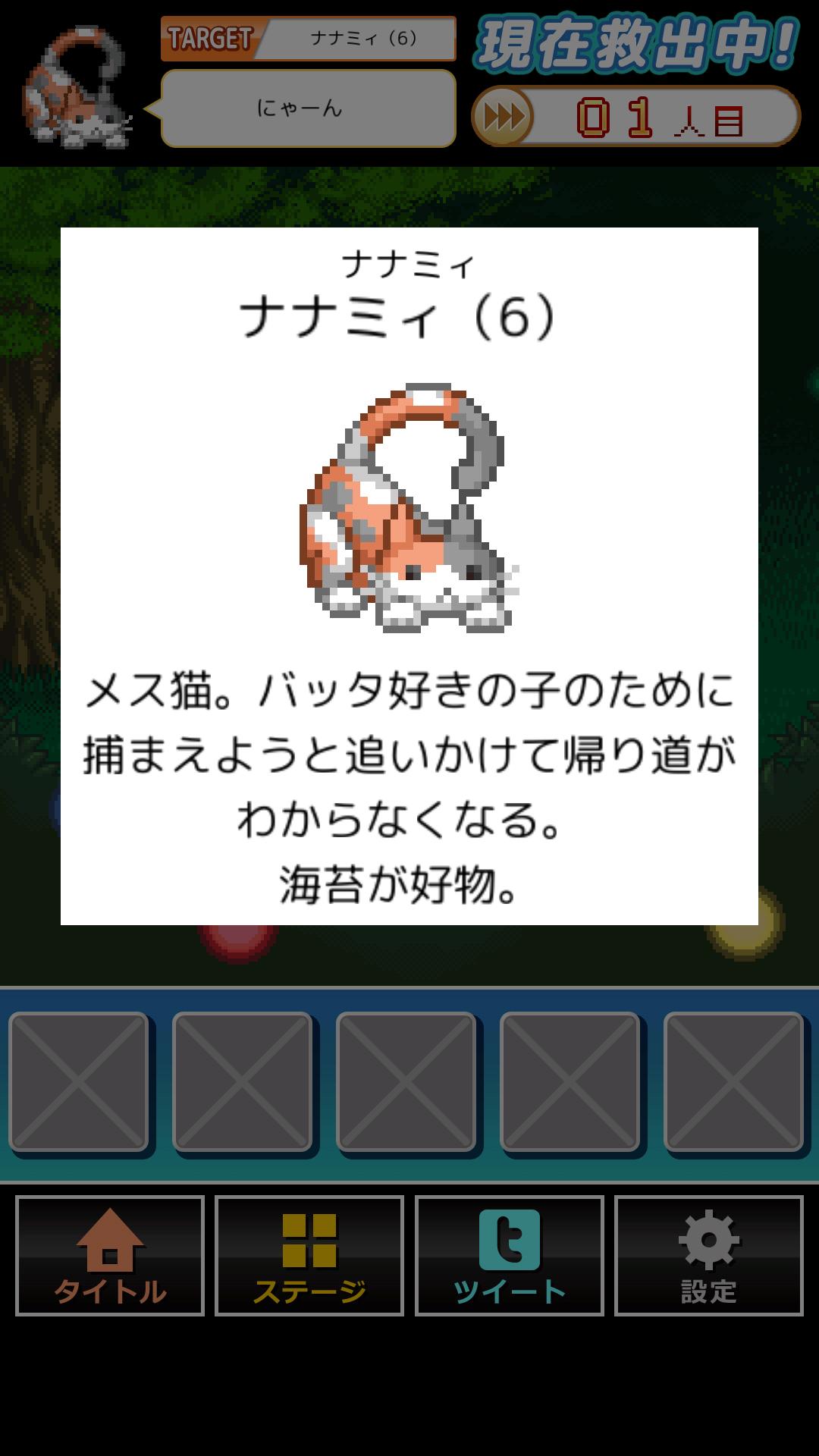Screen dimensions: 819x1456
Task: Share via the ツイート button
Action: 509,1255
